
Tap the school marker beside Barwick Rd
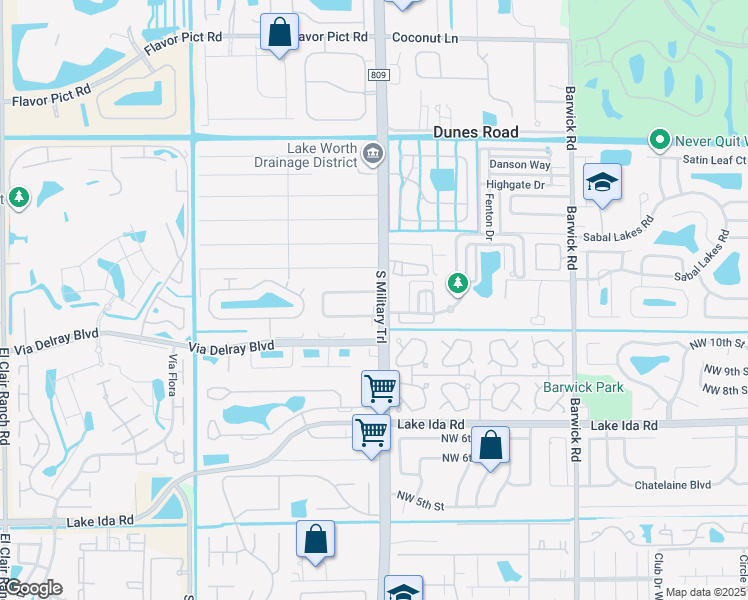coord(602,183)
